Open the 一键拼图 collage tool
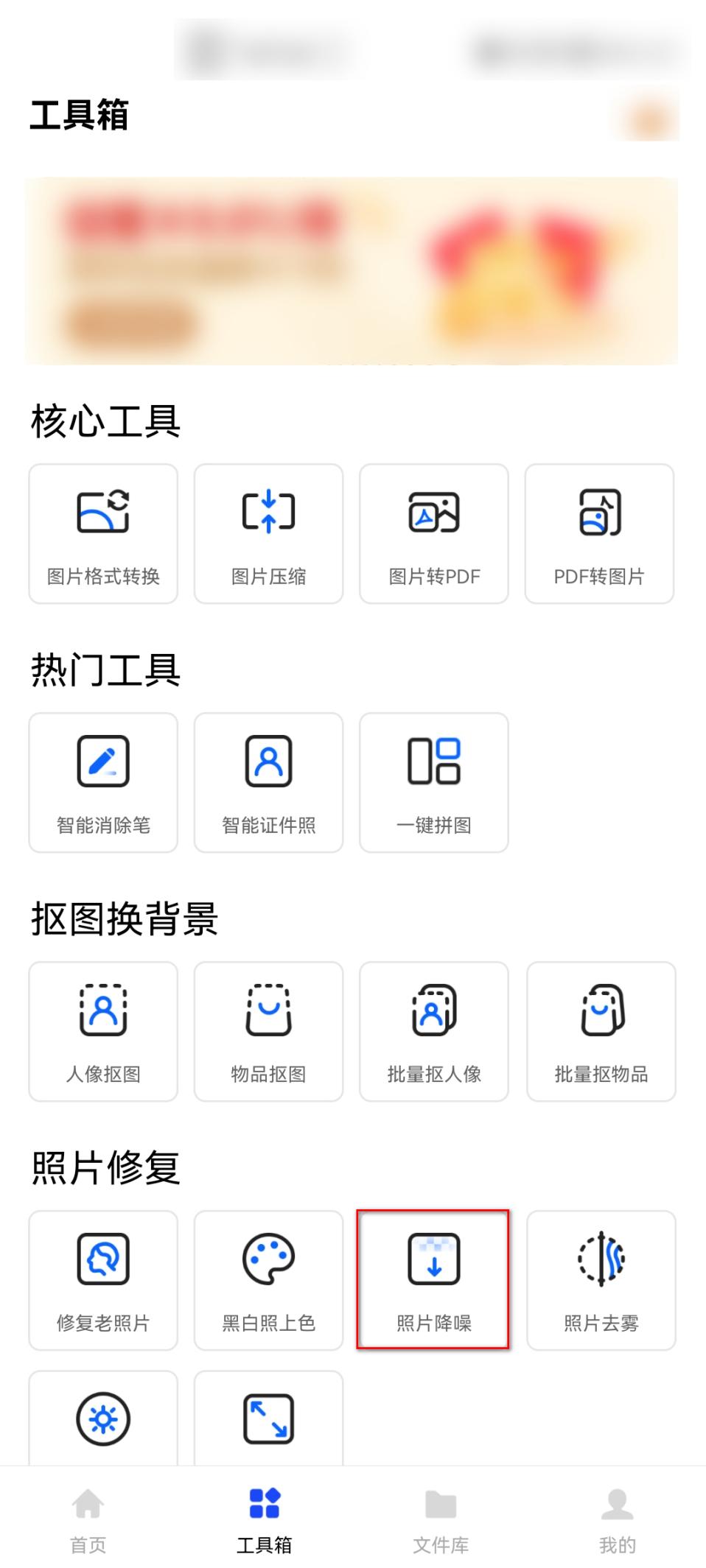The image size is (706, 1568). [x=434, y=782]
